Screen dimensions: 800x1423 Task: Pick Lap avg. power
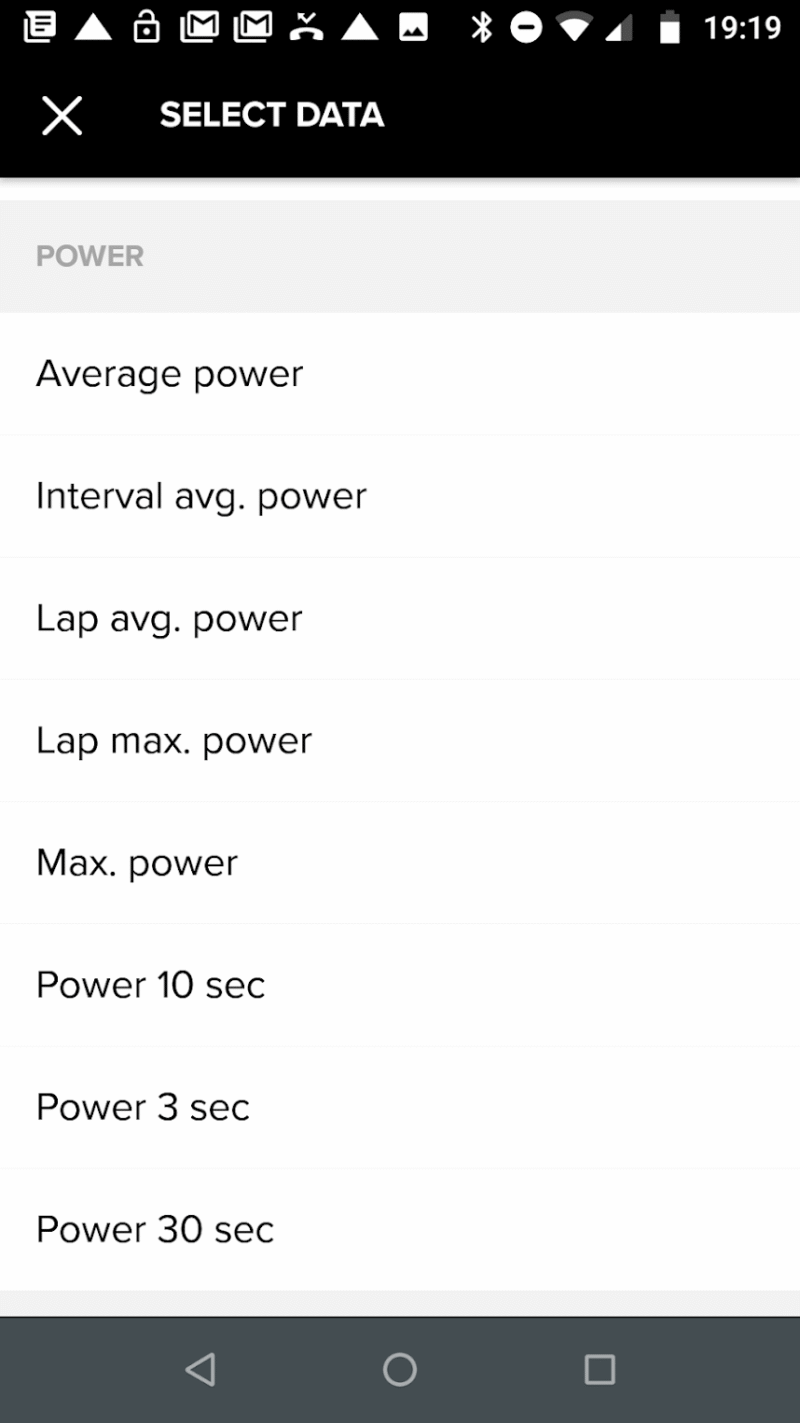(x=400, y=618)
